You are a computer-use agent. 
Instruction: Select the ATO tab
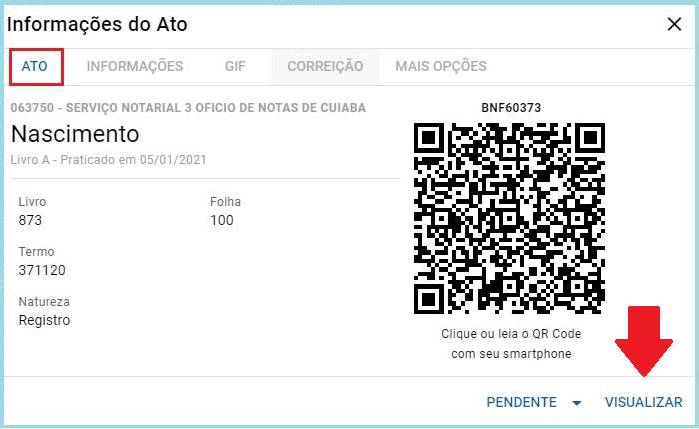[35, 66]
